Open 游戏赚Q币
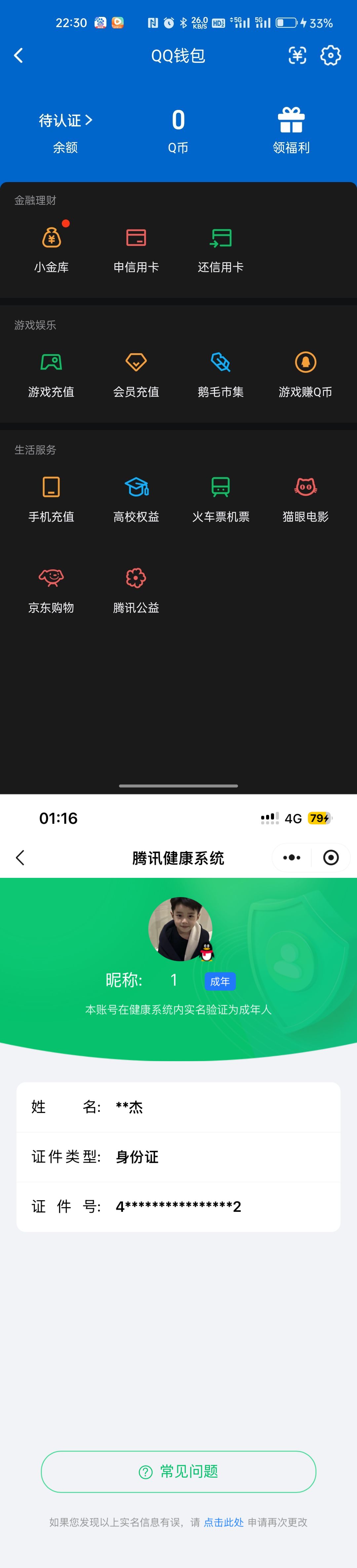The image size is (357, 1568). 305,374
